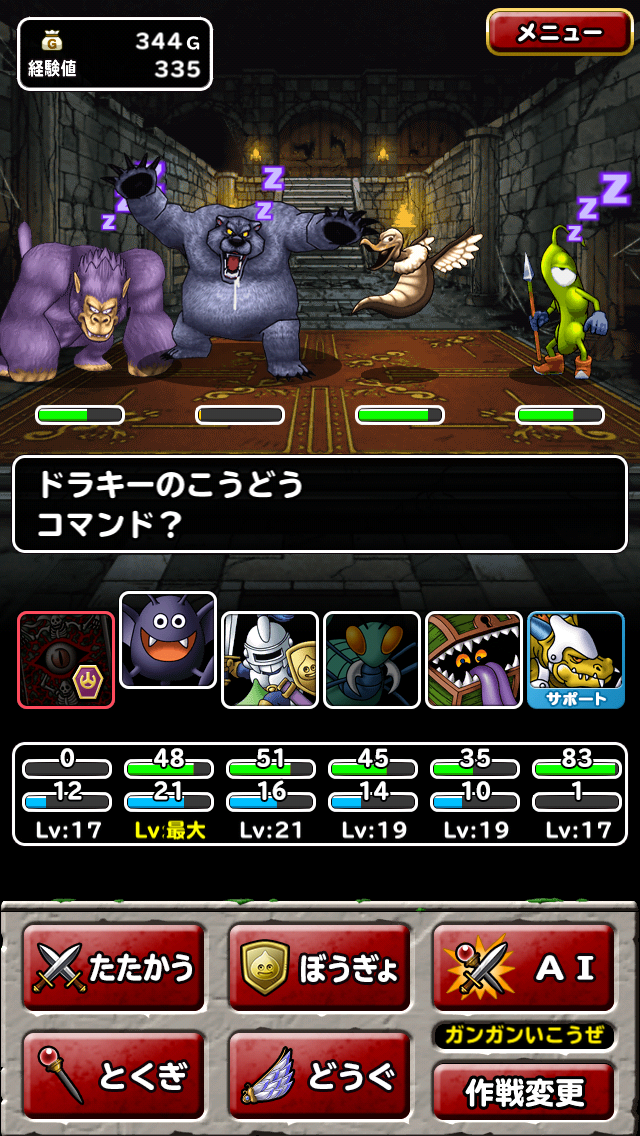Open the メニュー button

point(560,33)
